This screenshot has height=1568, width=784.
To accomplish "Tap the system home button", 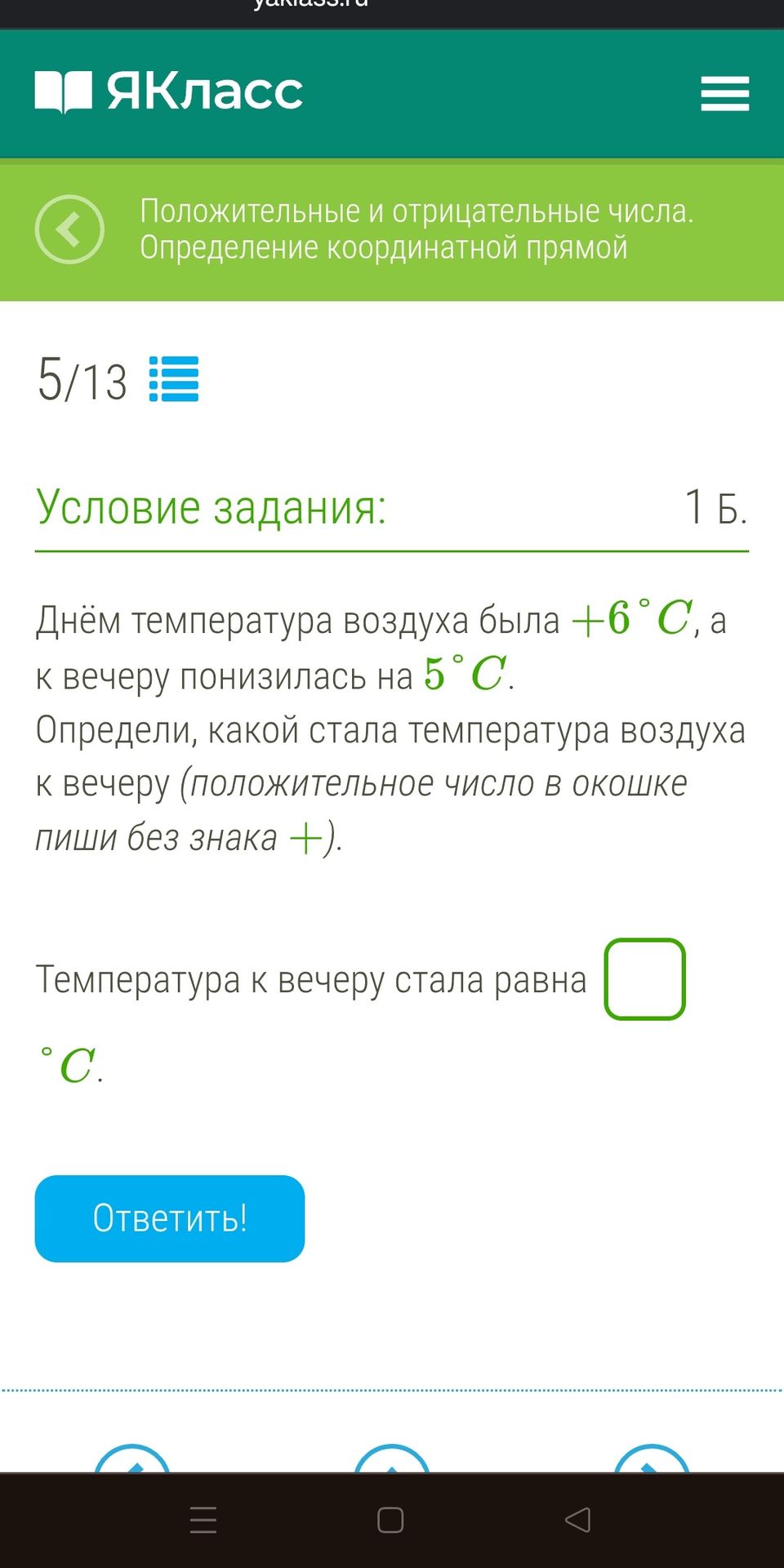I will tap(390, 1520).
